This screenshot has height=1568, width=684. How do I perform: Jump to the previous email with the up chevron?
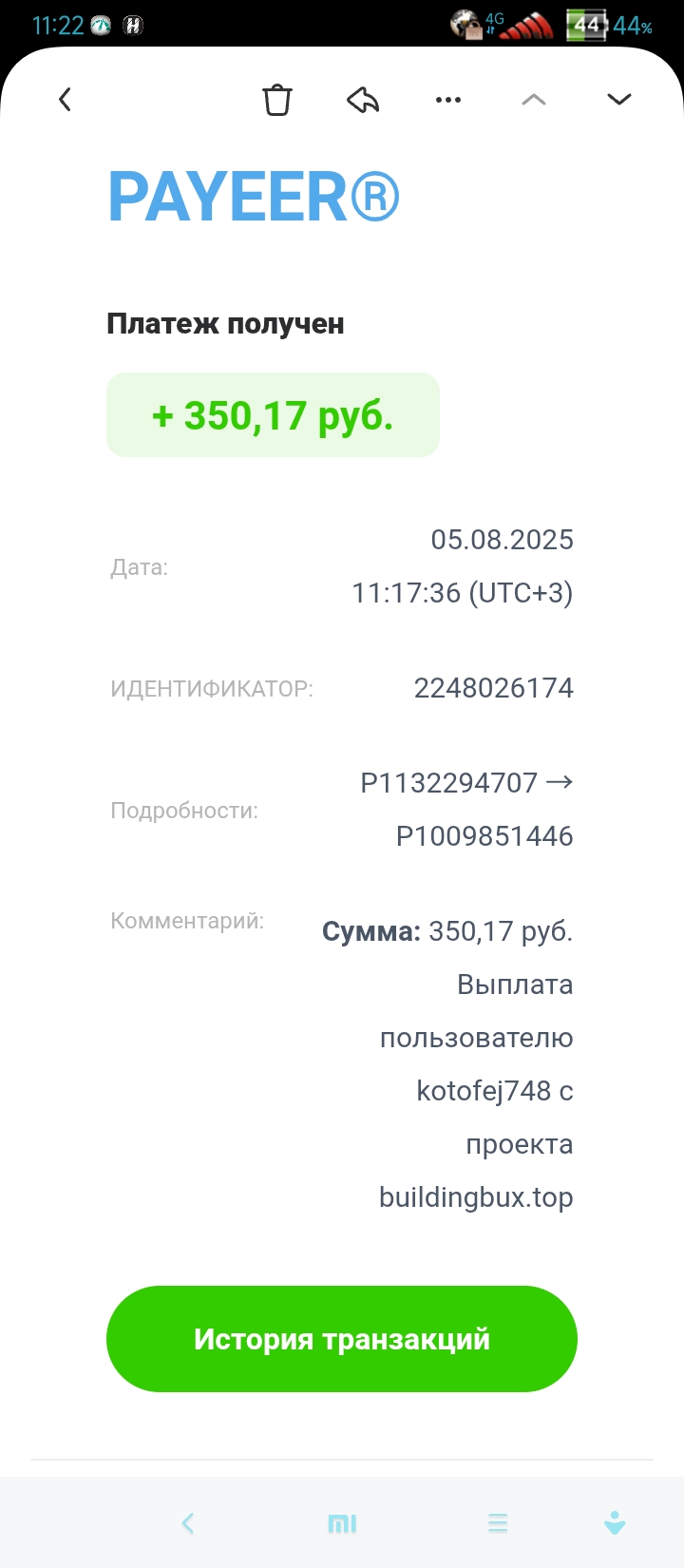(x=534, y=100)
